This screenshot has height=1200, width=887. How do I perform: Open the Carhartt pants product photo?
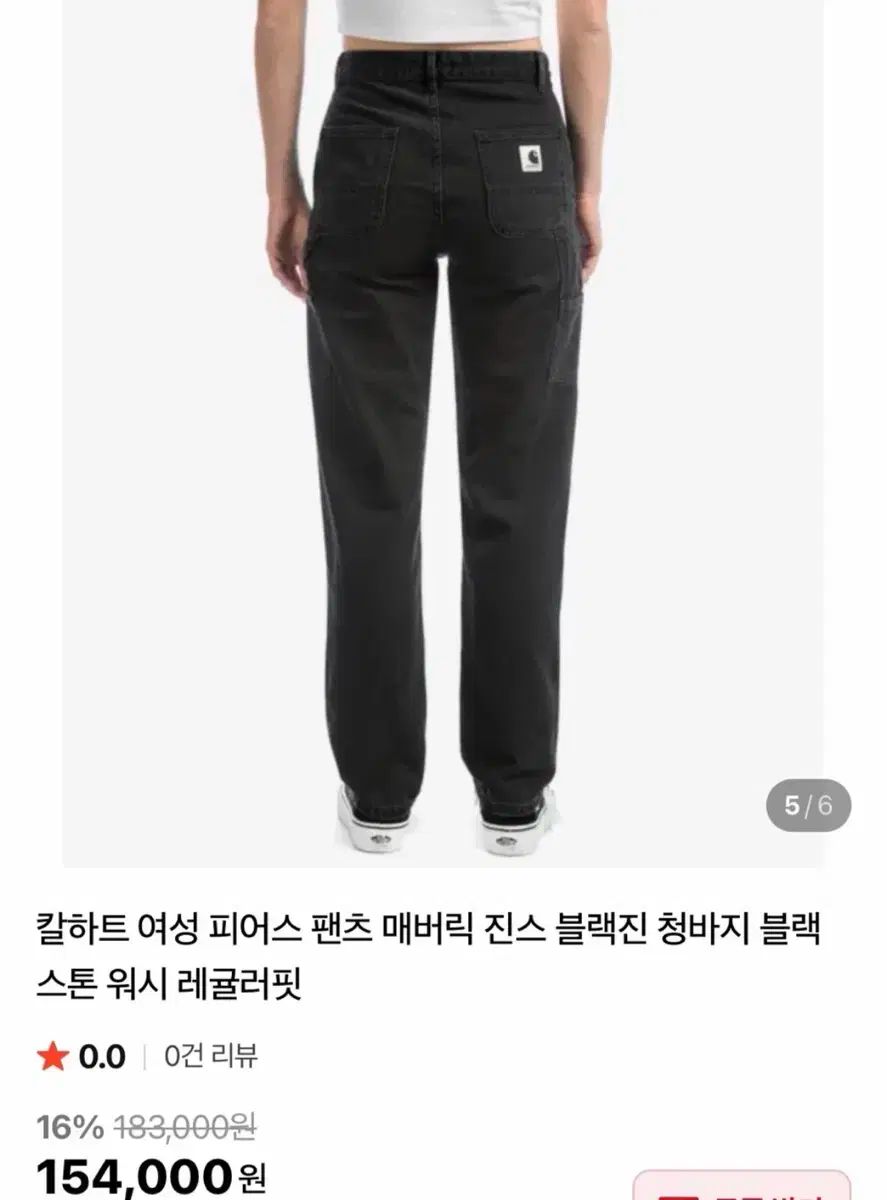[x=443, y=430]
